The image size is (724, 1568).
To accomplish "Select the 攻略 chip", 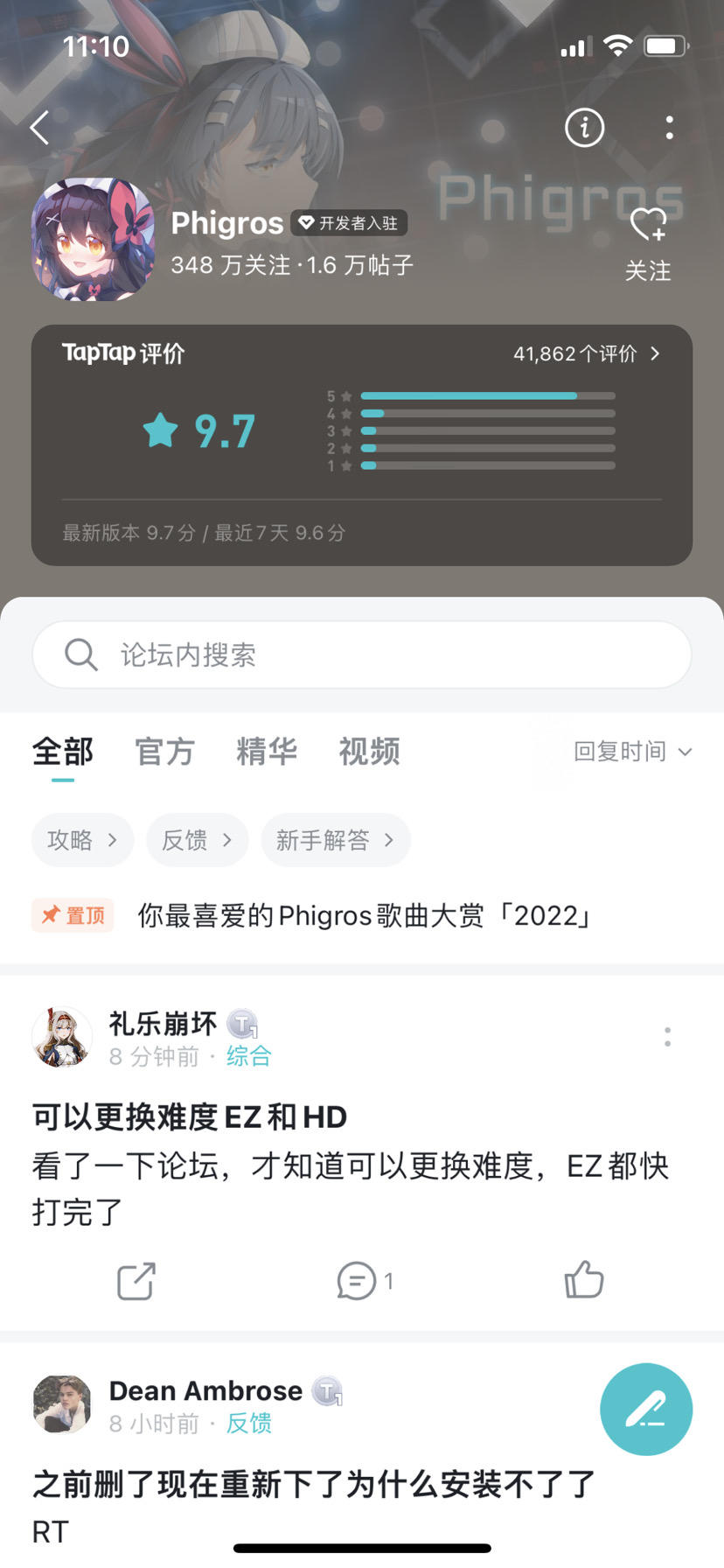I will point(82,840).
